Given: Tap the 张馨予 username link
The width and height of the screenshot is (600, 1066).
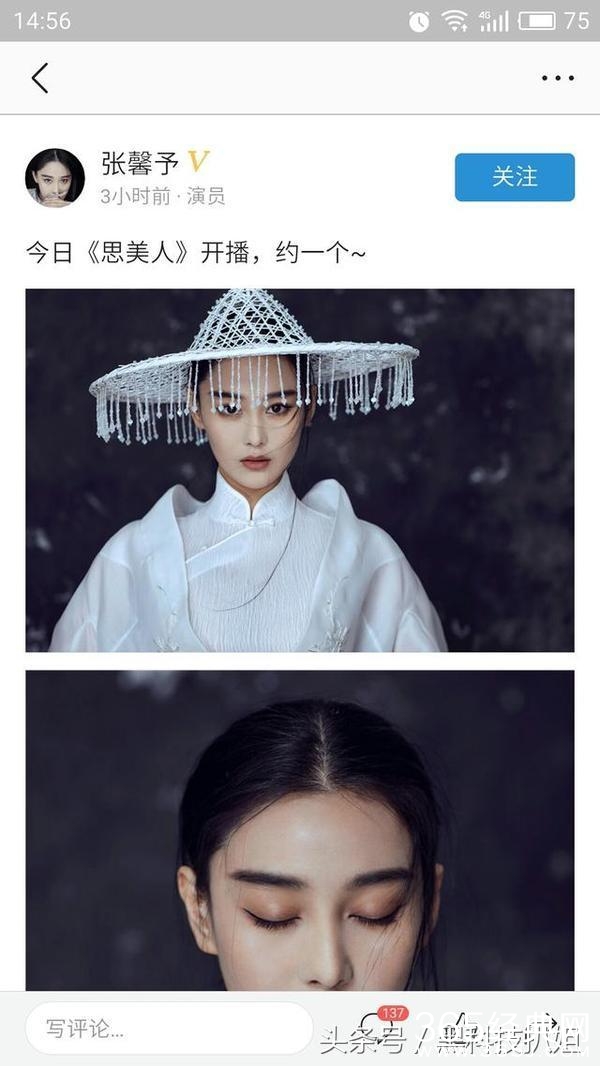Looking at the screenshot, I should pos(140,163).
